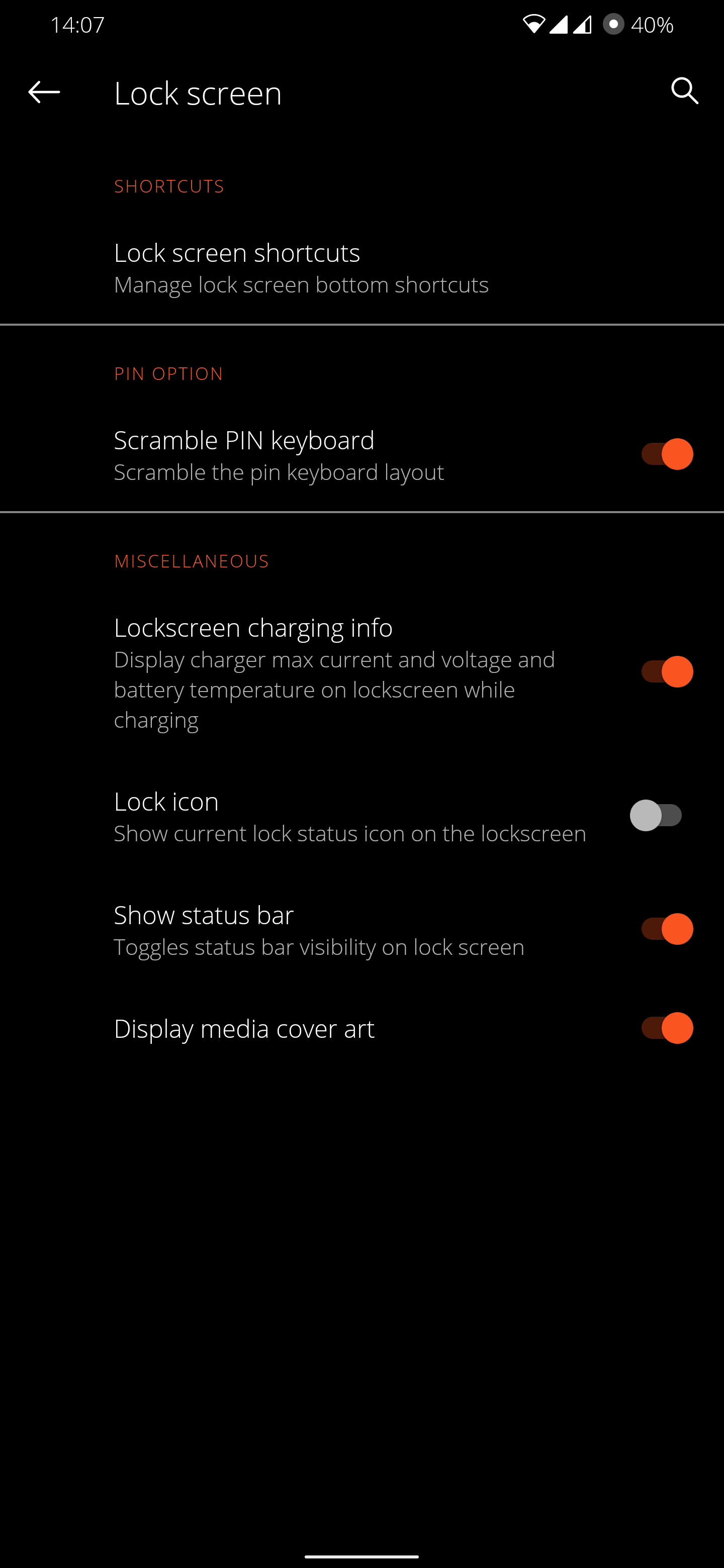The width and height of the screenshot is (724, 1568).
Task: Enable the Lock icon switch
Action: pos(656,816)
